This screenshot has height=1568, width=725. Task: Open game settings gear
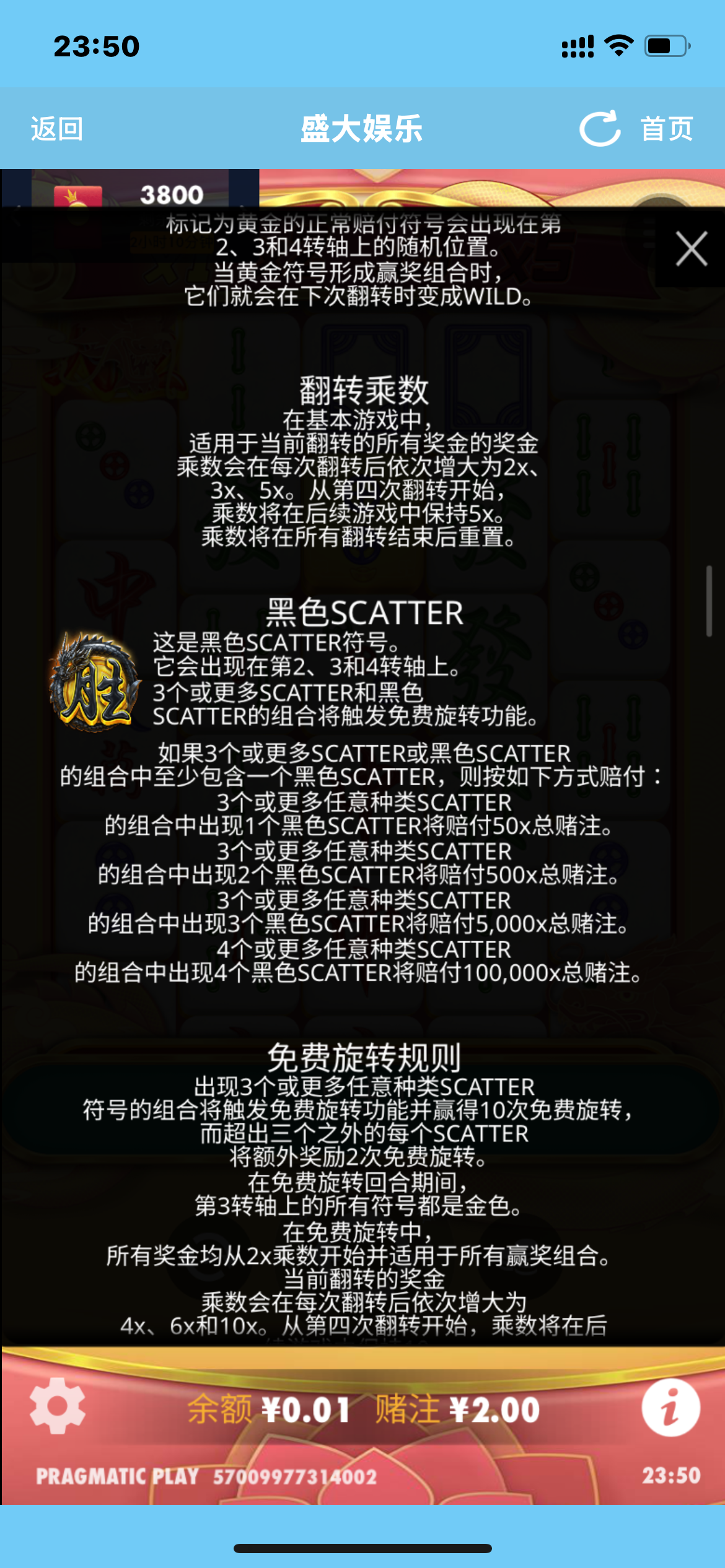click(58, 1406)
